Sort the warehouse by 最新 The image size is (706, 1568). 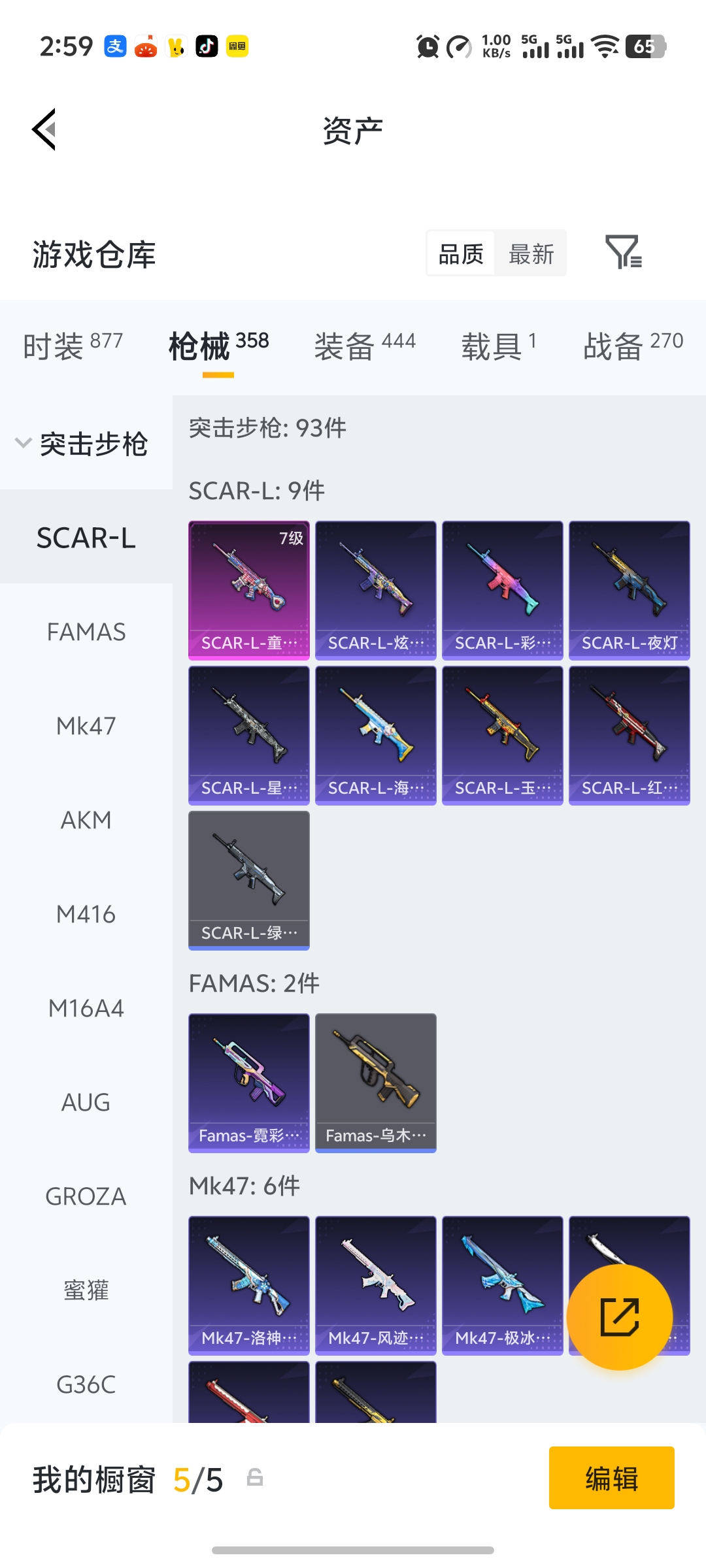tap(531, 254)
